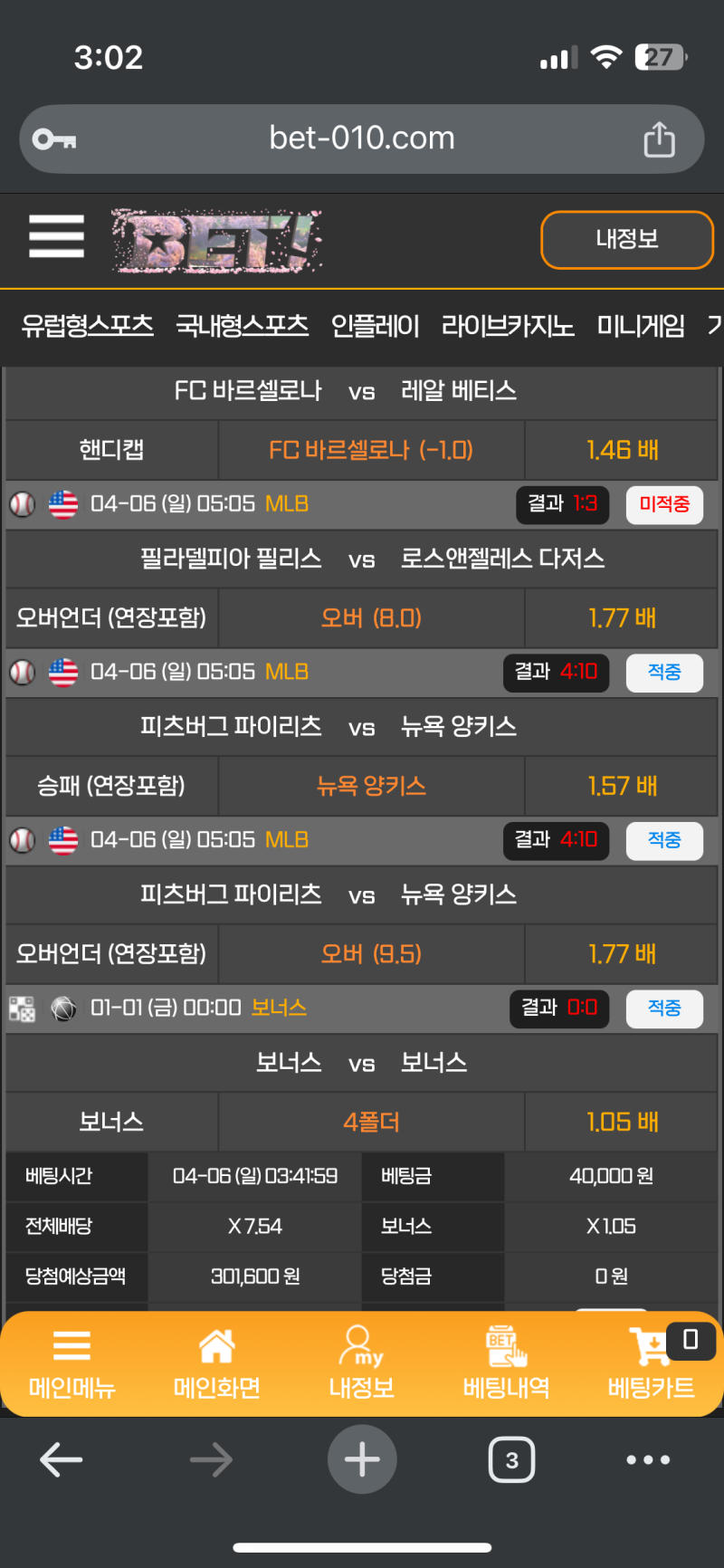Tap the 내정보 button in the header

tap(627, 240)
